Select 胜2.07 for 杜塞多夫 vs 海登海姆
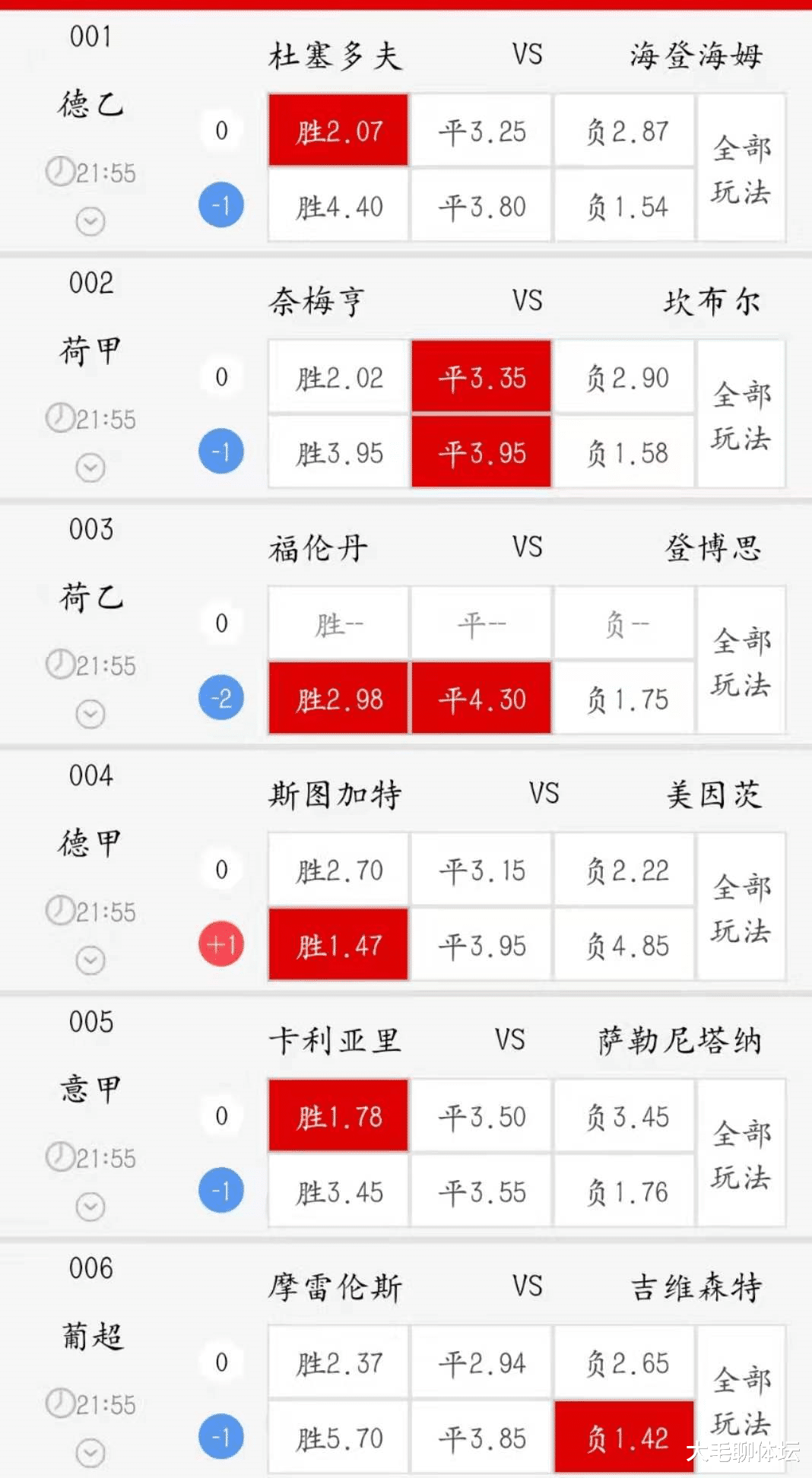The width and height of the screenshot is (812, 1478). pyautogui.click(x=338, y=131)
